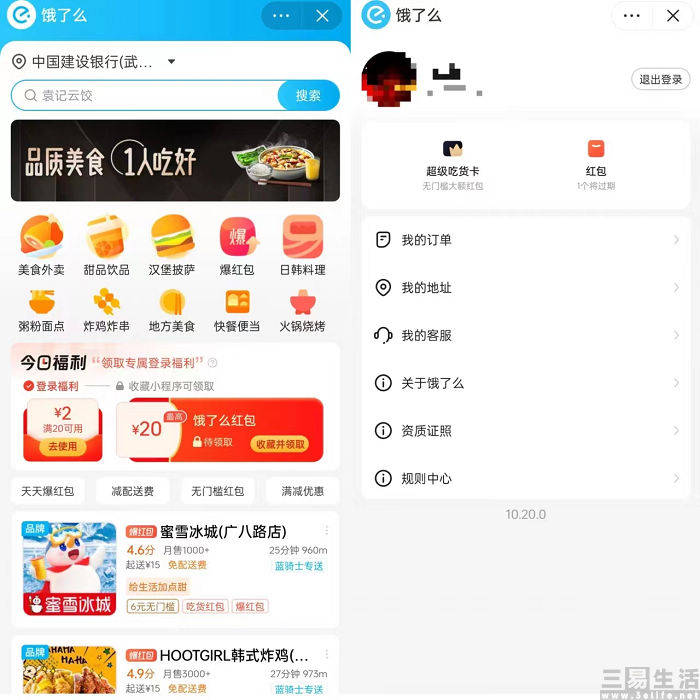Apply the 减配送费 filter chip
This screenshot has height=700, width=700.
coord(132,491)
